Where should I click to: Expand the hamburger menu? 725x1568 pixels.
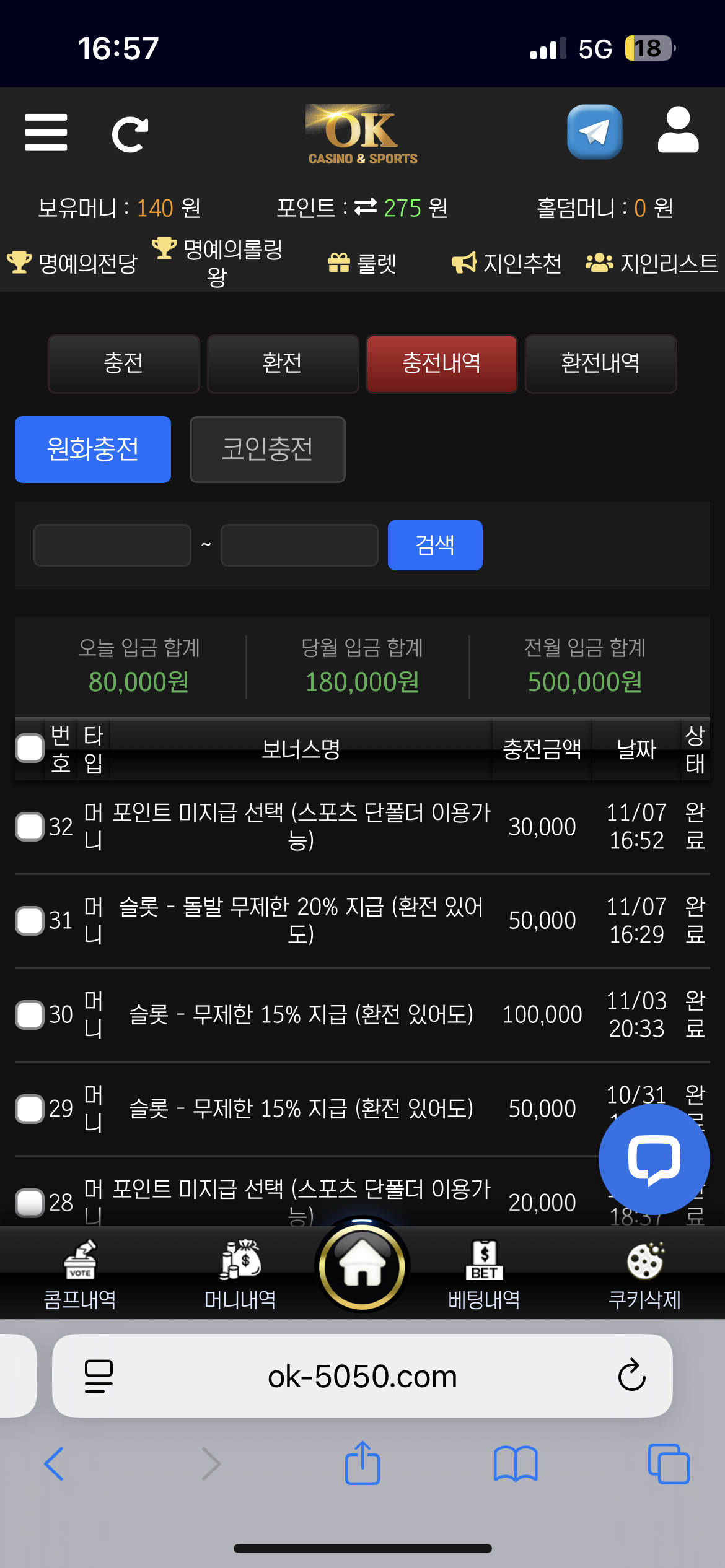tap(45, 132)
